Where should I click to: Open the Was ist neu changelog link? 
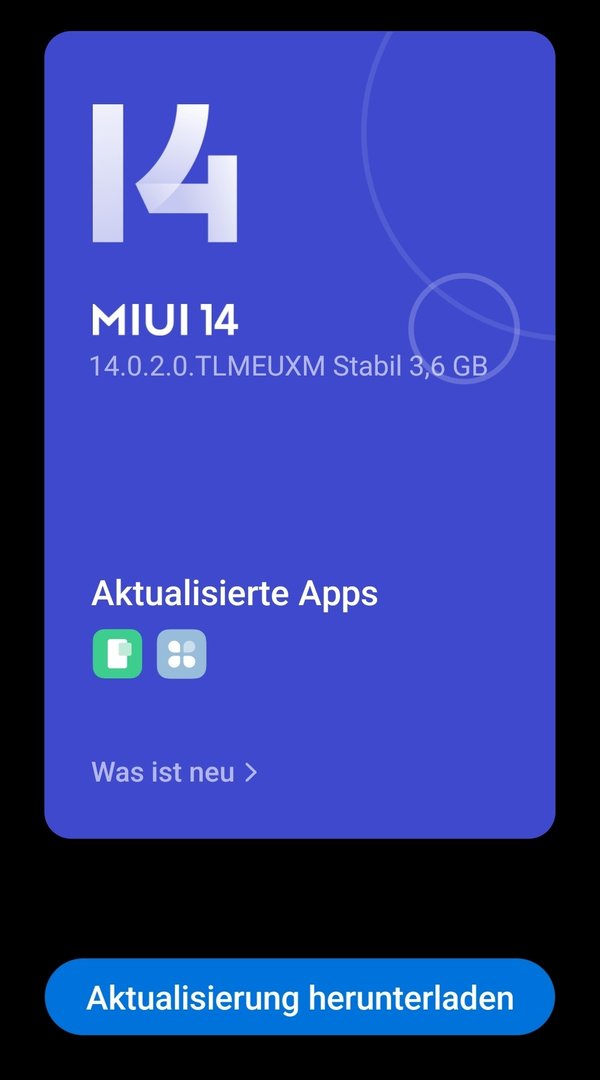(174, 772)
